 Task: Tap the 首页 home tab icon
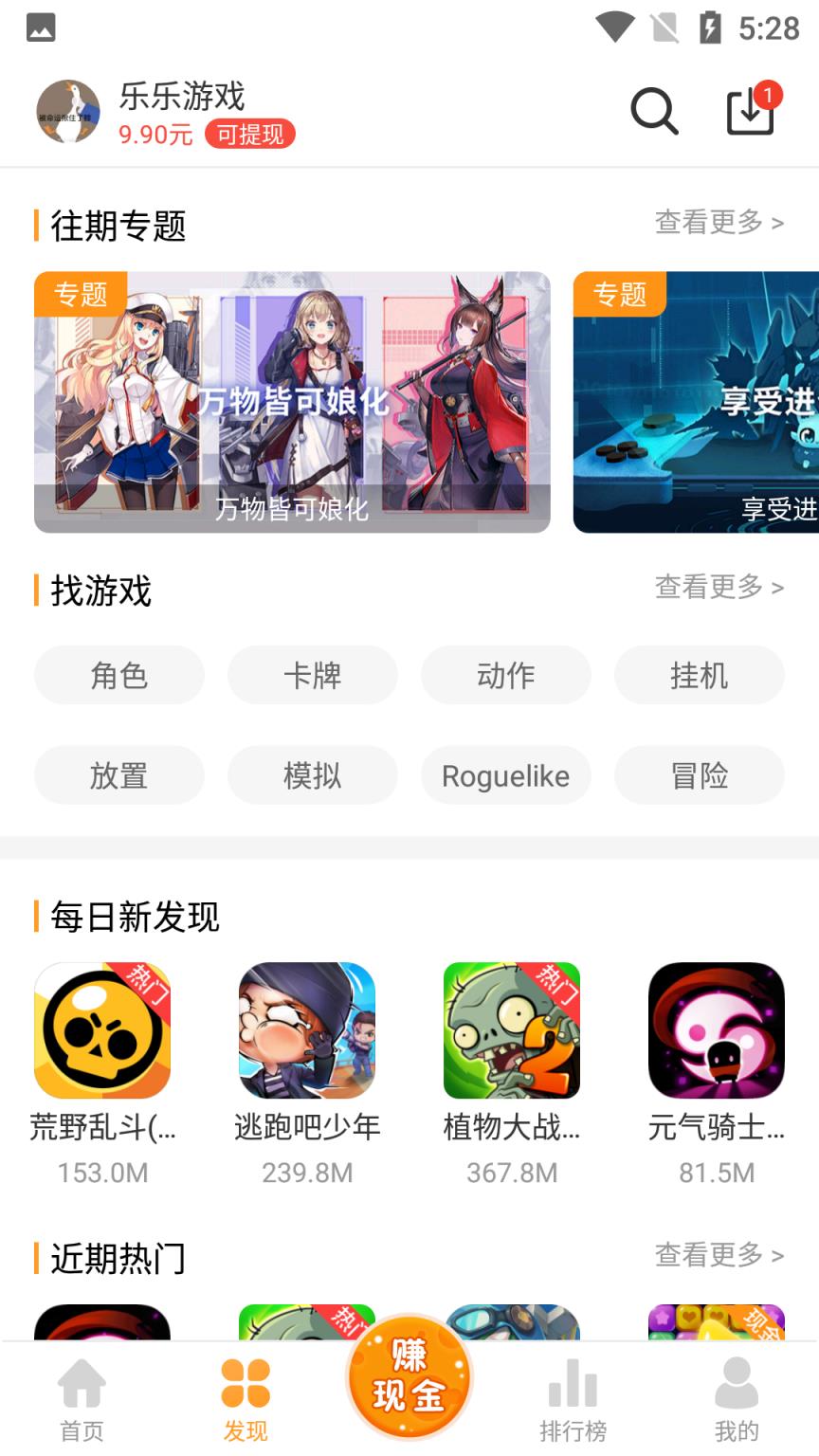pyautogui.click(x=82, y=1384)
